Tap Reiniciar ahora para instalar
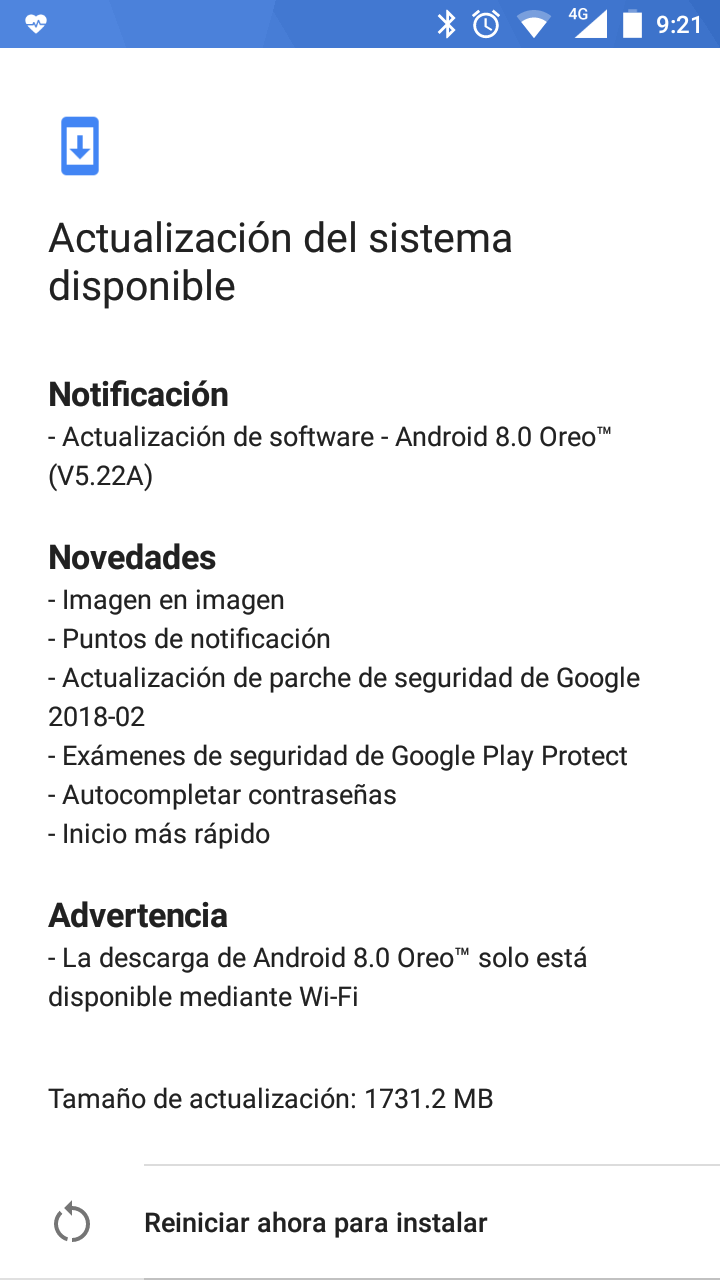Image resolution: width=720 pixels, height=1280 pixels. pos(316,1222)
